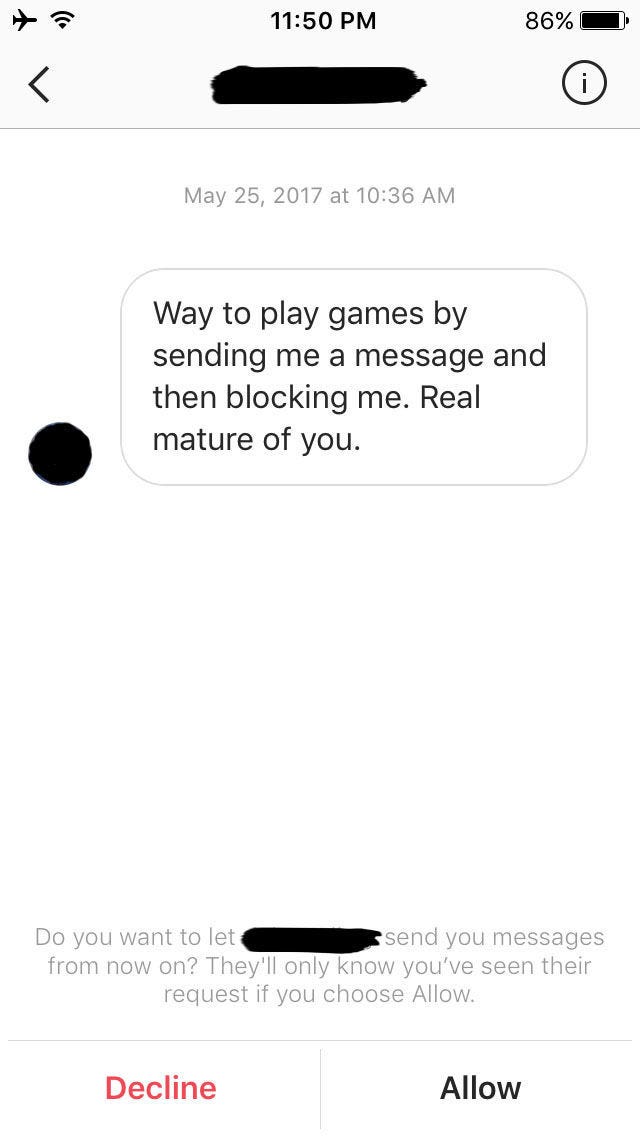Open the conversation info icon
The height and width of the screenshot is (1136, 640).
[584, 85]
